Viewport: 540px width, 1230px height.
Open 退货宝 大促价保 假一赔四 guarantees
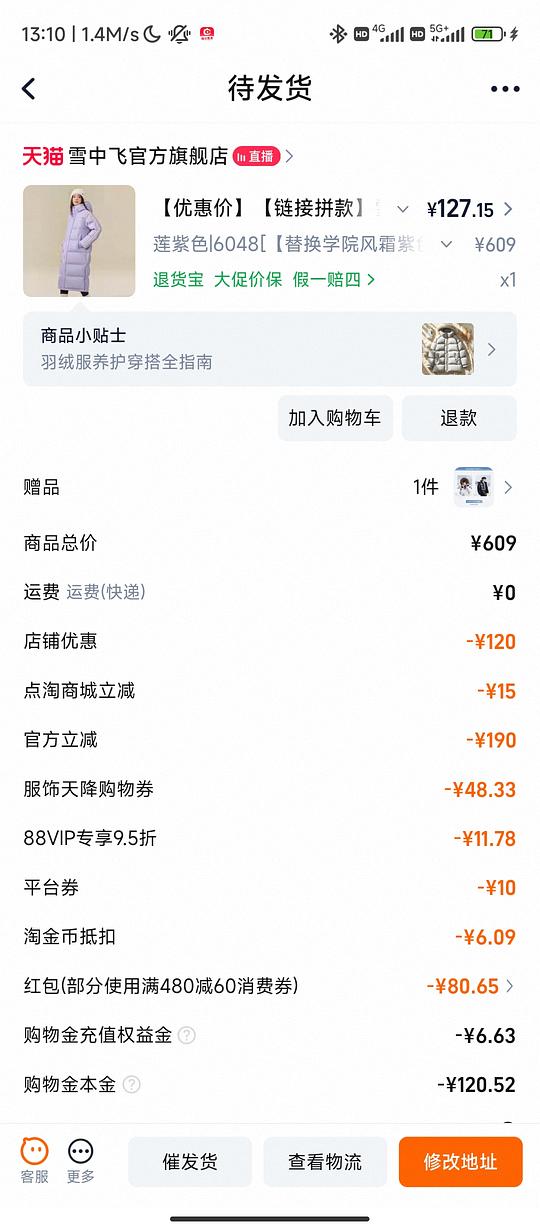[x=264, y=280]
